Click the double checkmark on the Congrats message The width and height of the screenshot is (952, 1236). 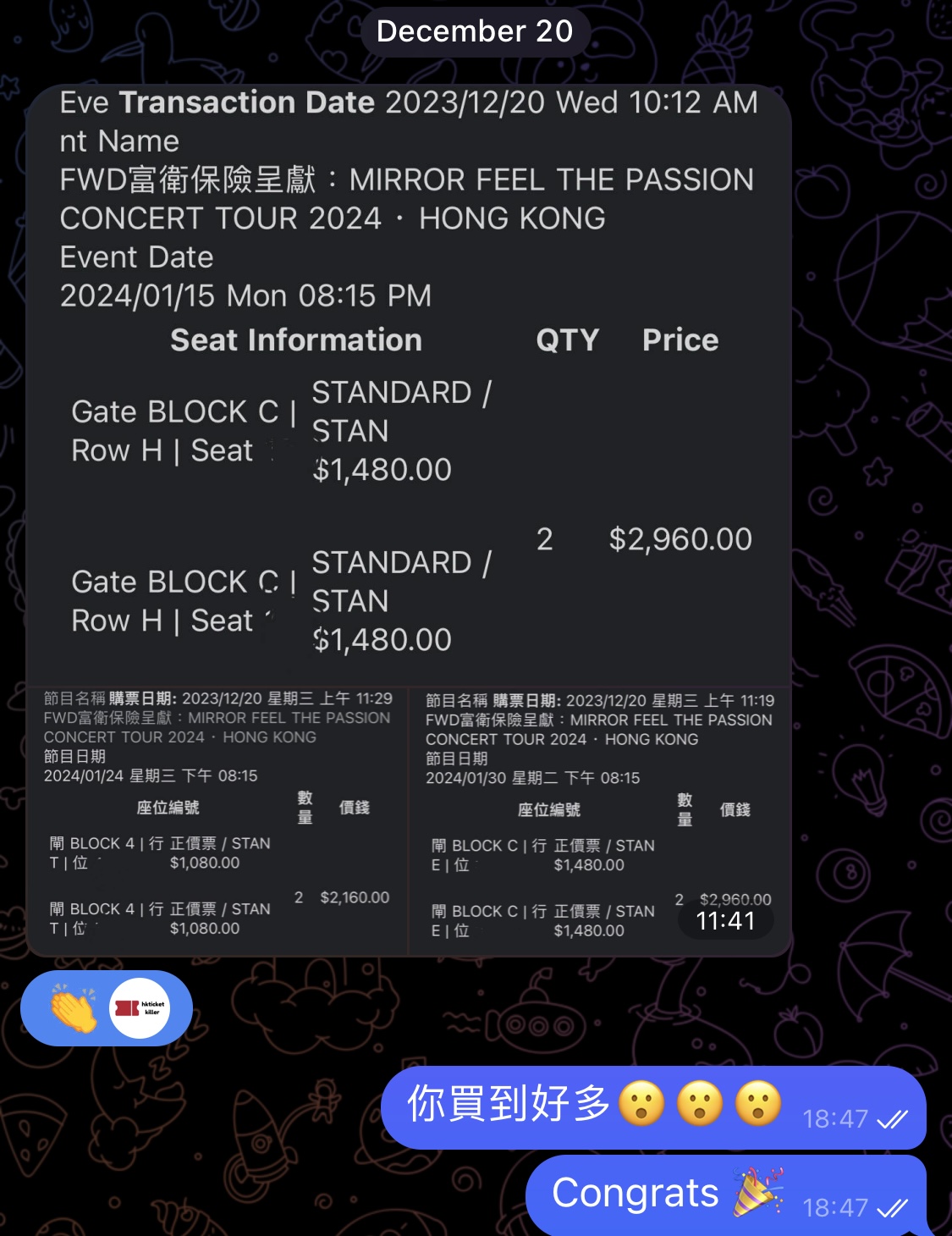point(892,1207)
